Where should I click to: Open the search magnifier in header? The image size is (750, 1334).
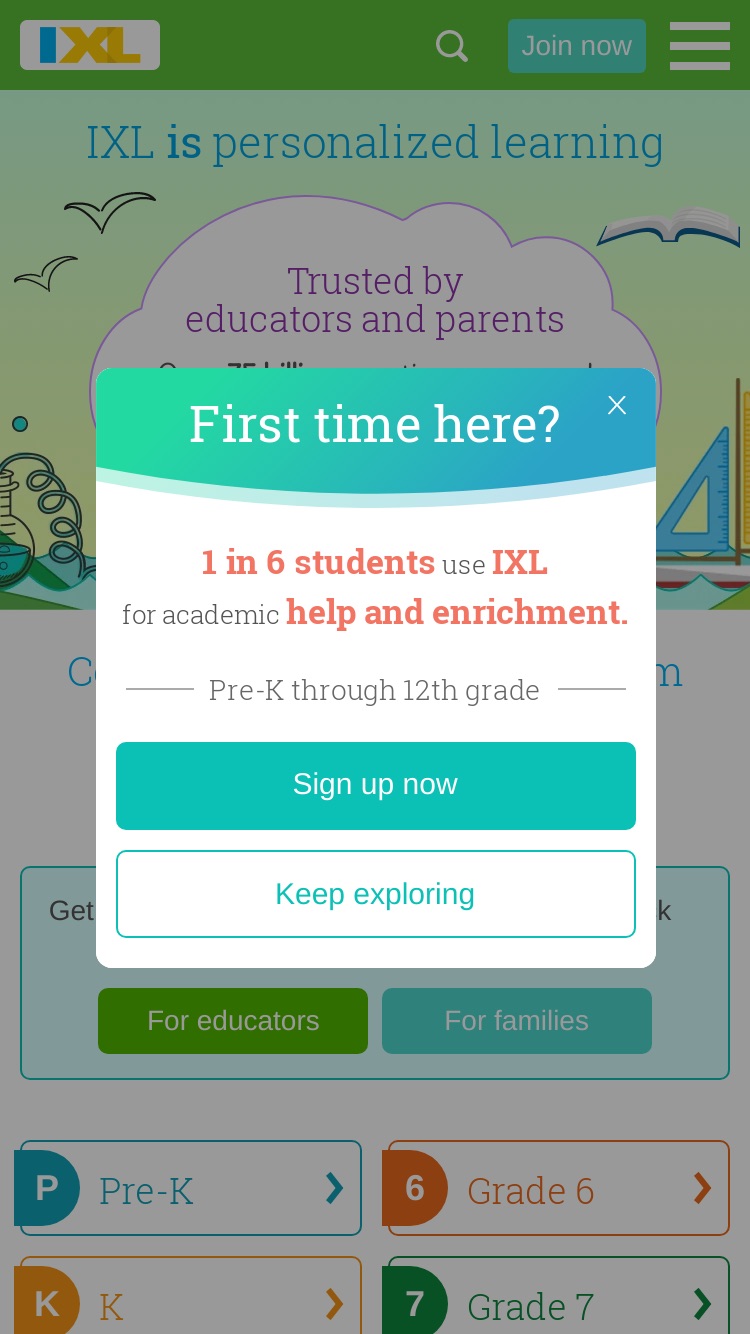[452, 46]
